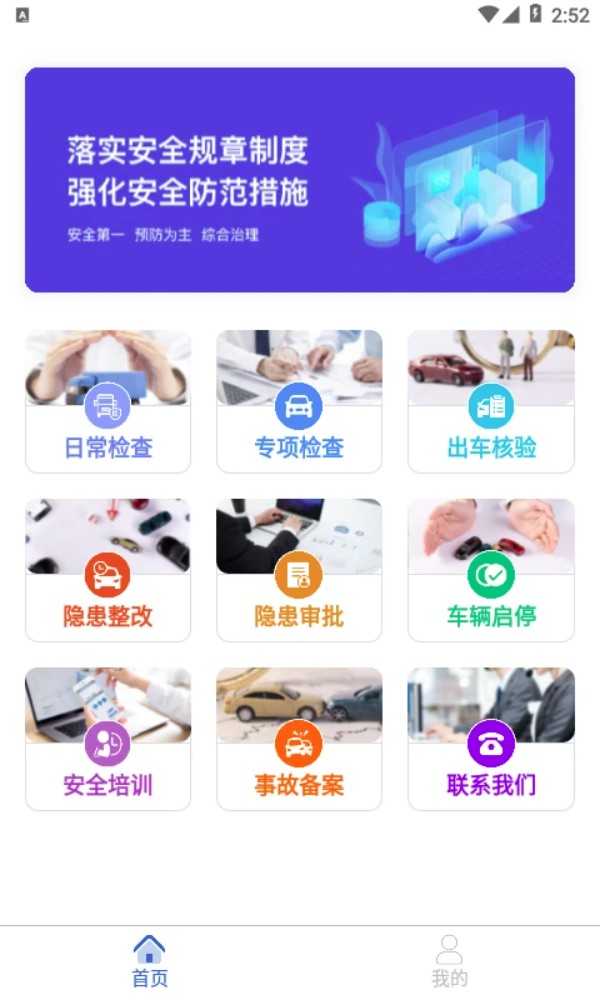Switch to the 我的 tab

pos(449,962)
